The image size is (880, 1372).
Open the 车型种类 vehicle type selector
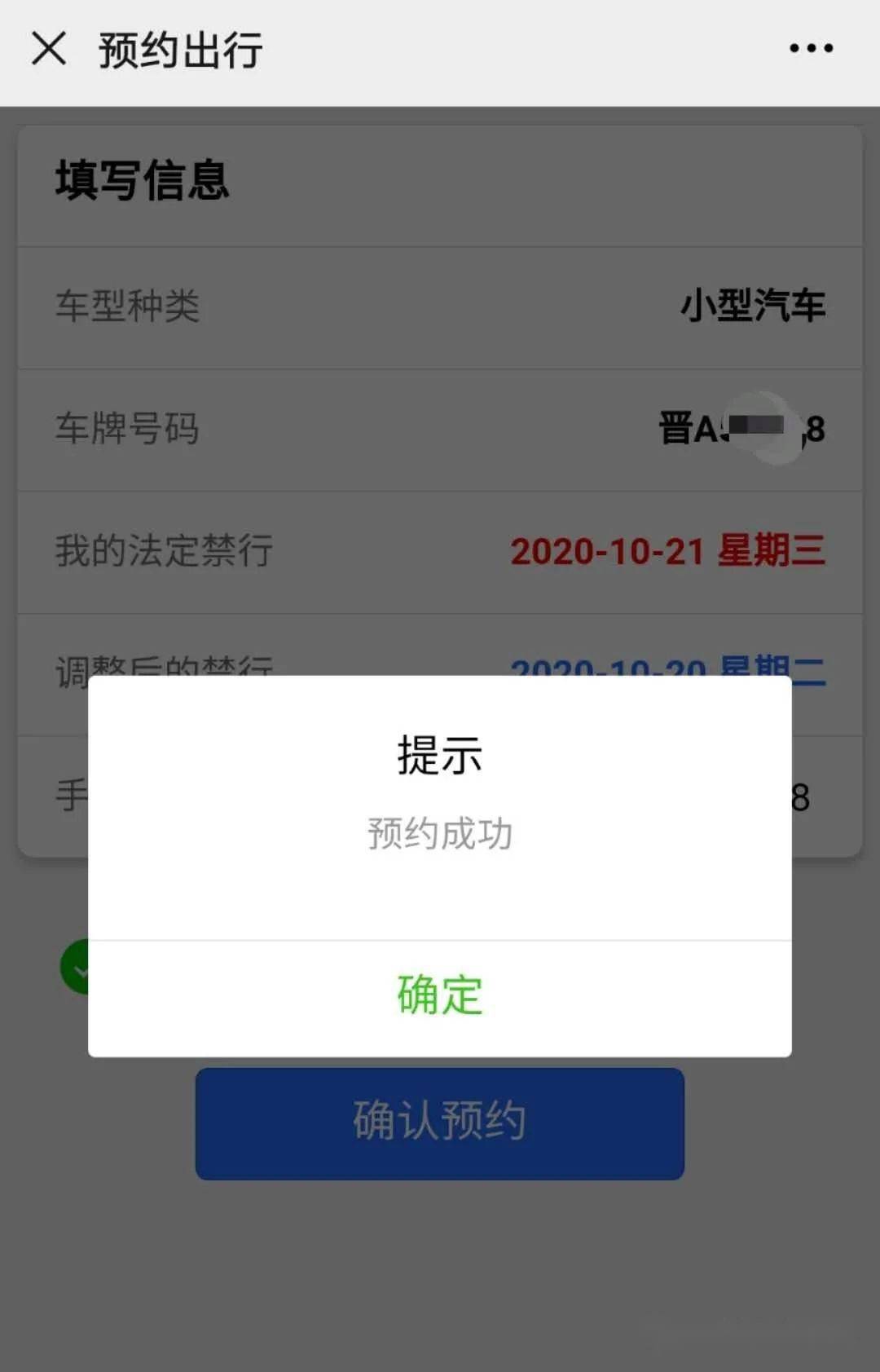(440, 307)
